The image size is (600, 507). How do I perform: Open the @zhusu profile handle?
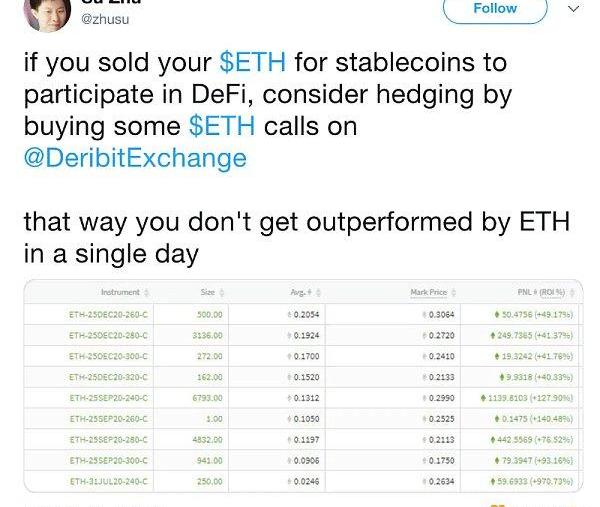coord(103,18)
